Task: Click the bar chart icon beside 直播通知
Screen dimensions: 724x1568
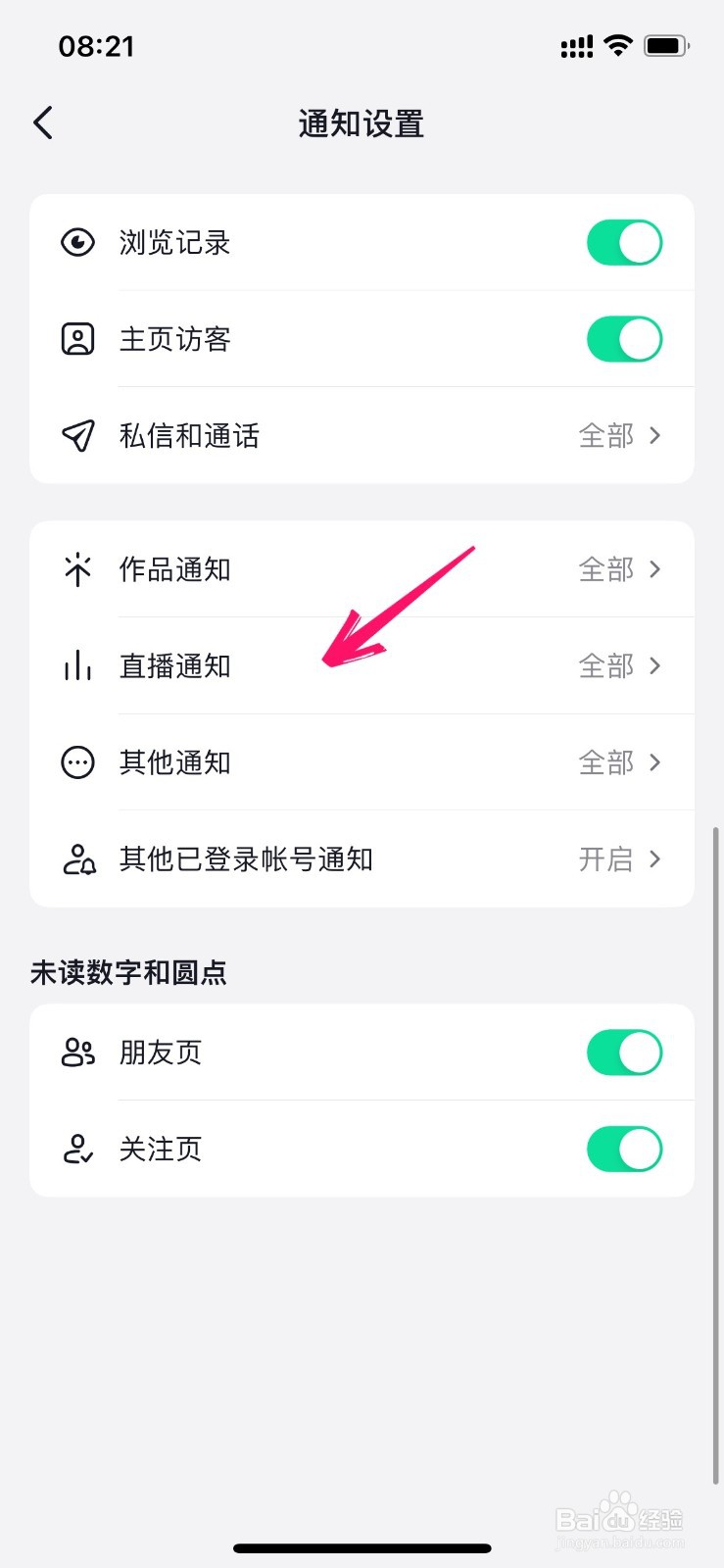Action: click(77, 664)
